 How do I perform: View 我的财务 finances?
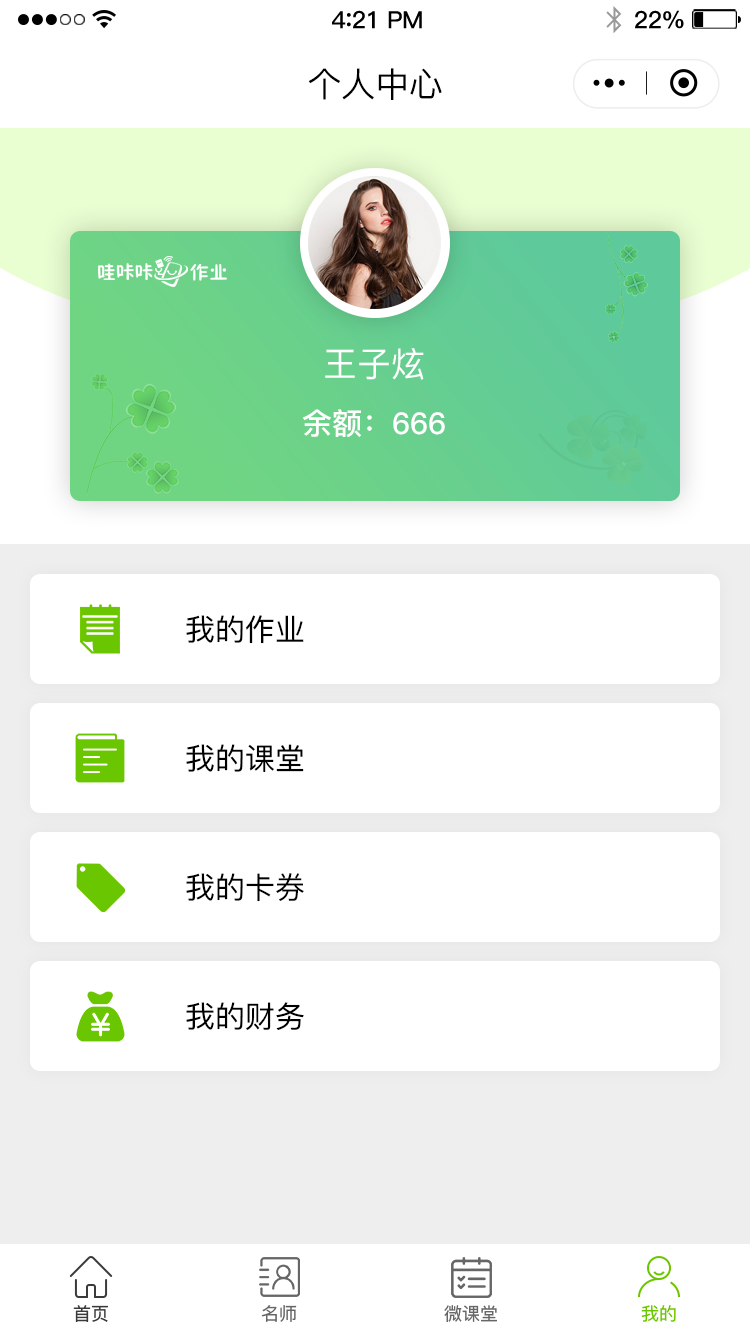click(x=375, y=1016)
